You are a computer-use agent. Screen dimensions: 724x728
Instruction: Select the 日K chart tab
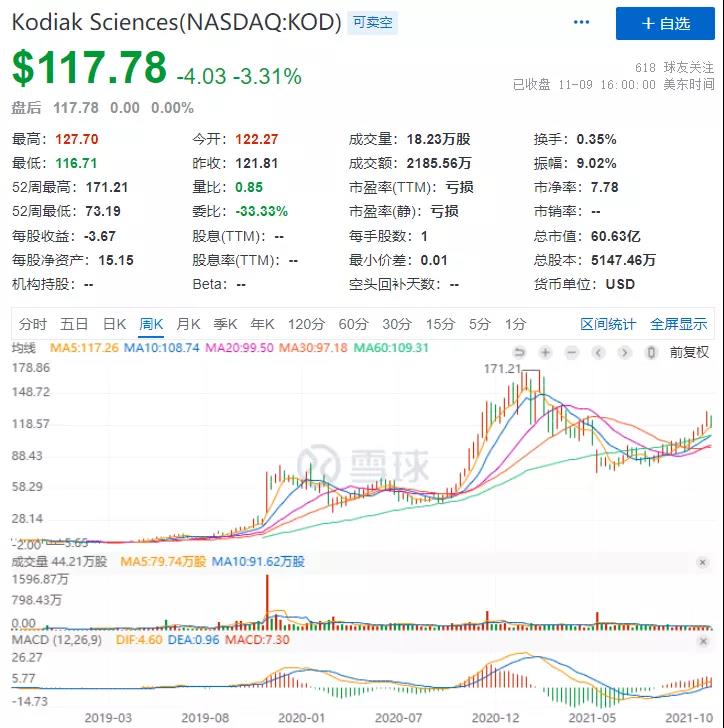click(x=114, y=324)
